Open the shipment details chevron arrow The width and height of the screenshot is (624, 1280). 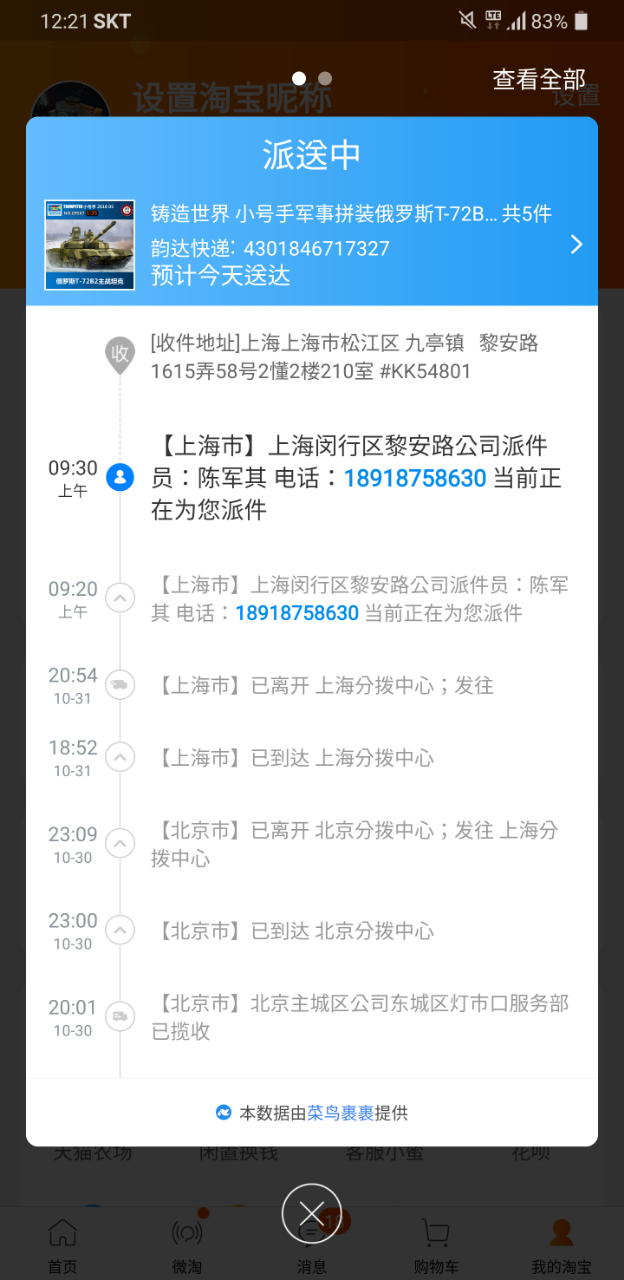[x=576, y=245]
